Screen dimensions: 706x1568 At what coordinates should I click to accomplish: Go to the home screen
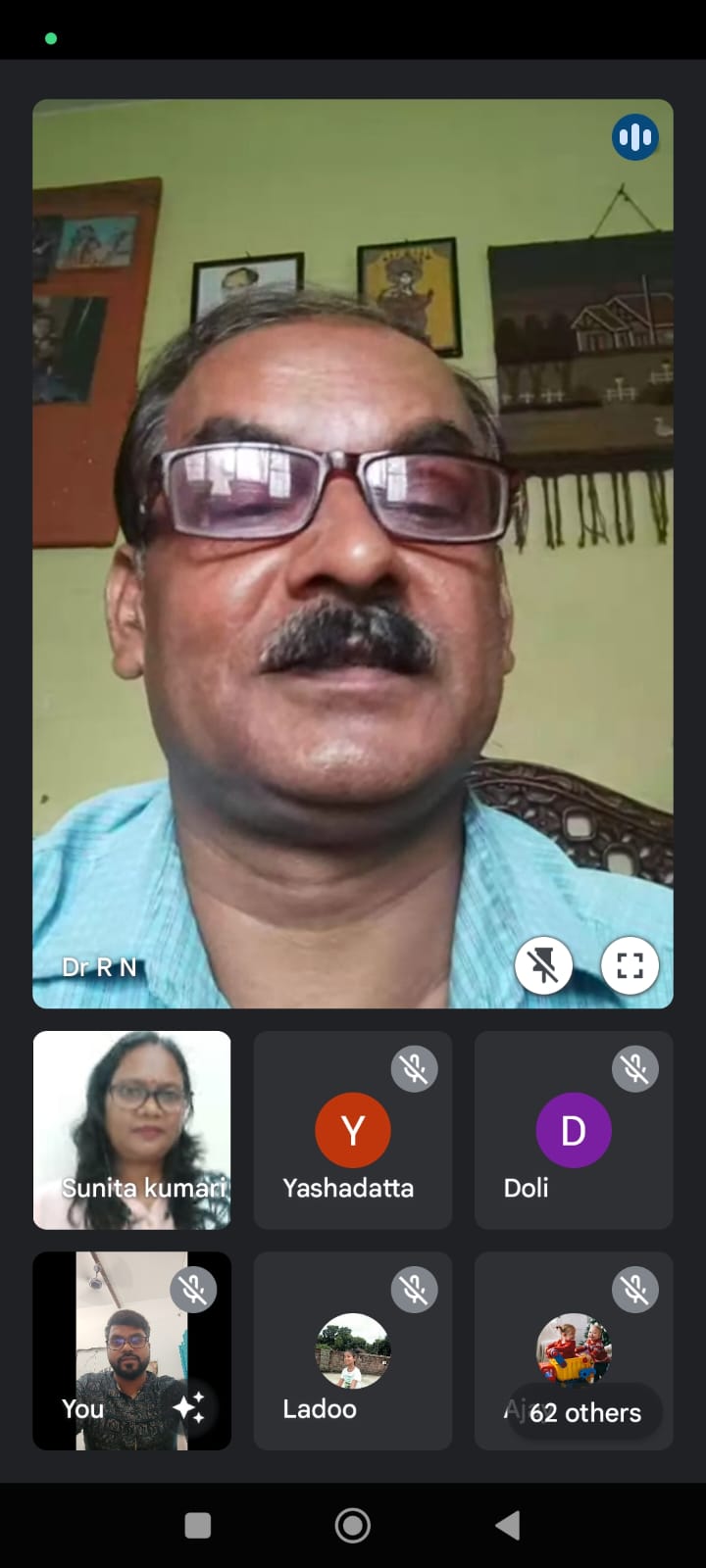pos(352,1525)
